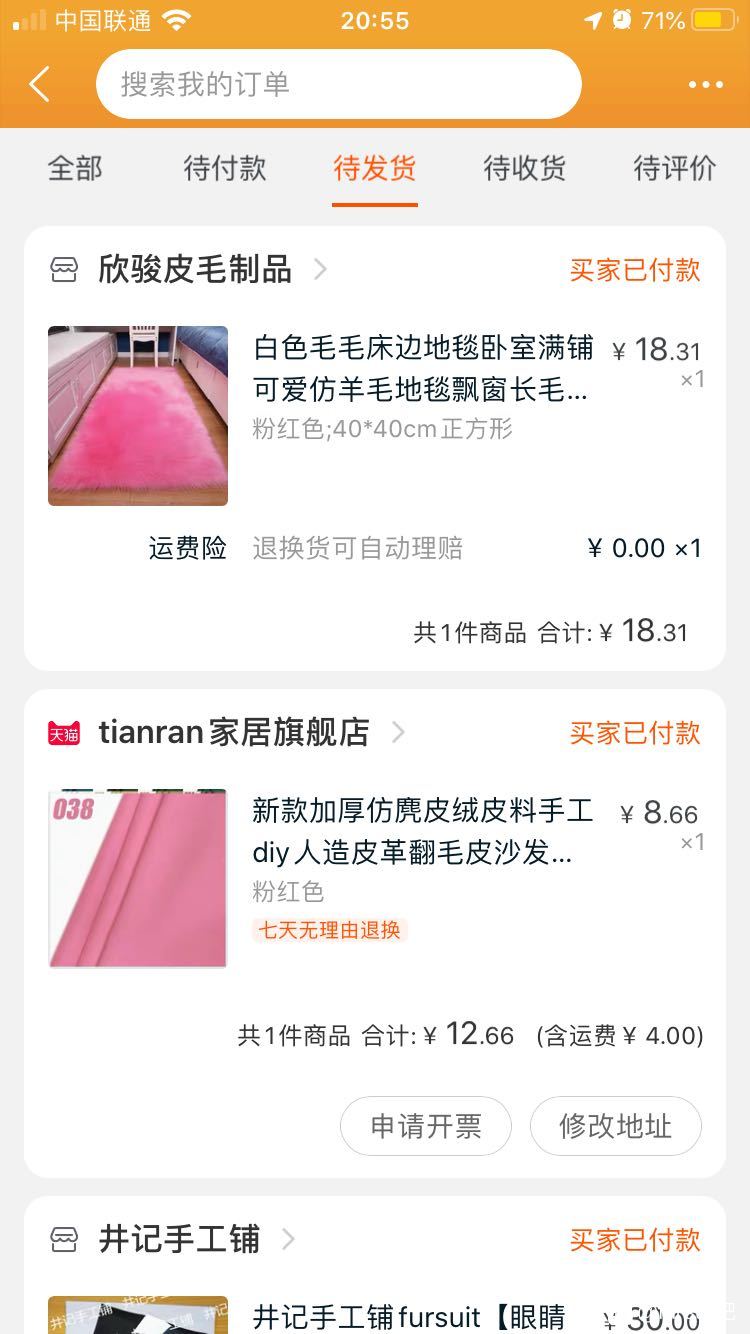Image resolution: width=750 pixels, height=1334 pixels.
Task: Tap the 申请开票 button
Action: [x=426, y=1126]
